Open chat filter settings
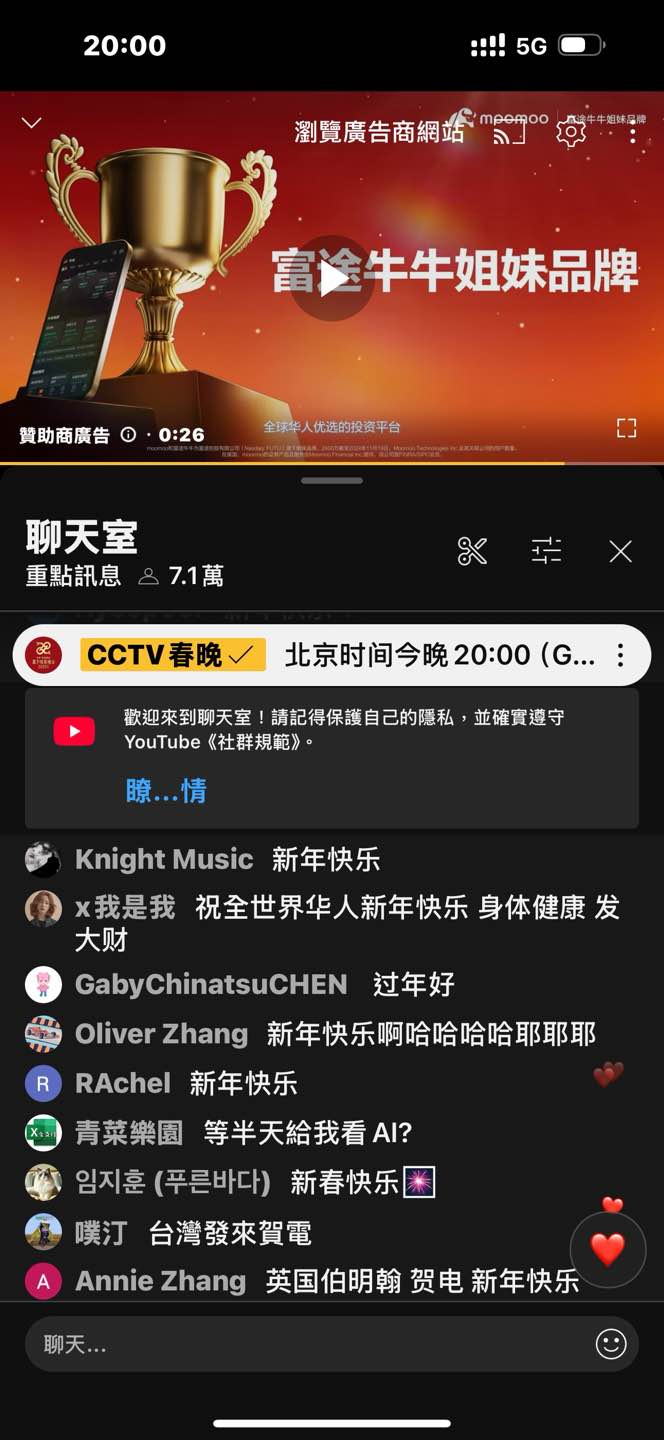 (x=546, y=551)
